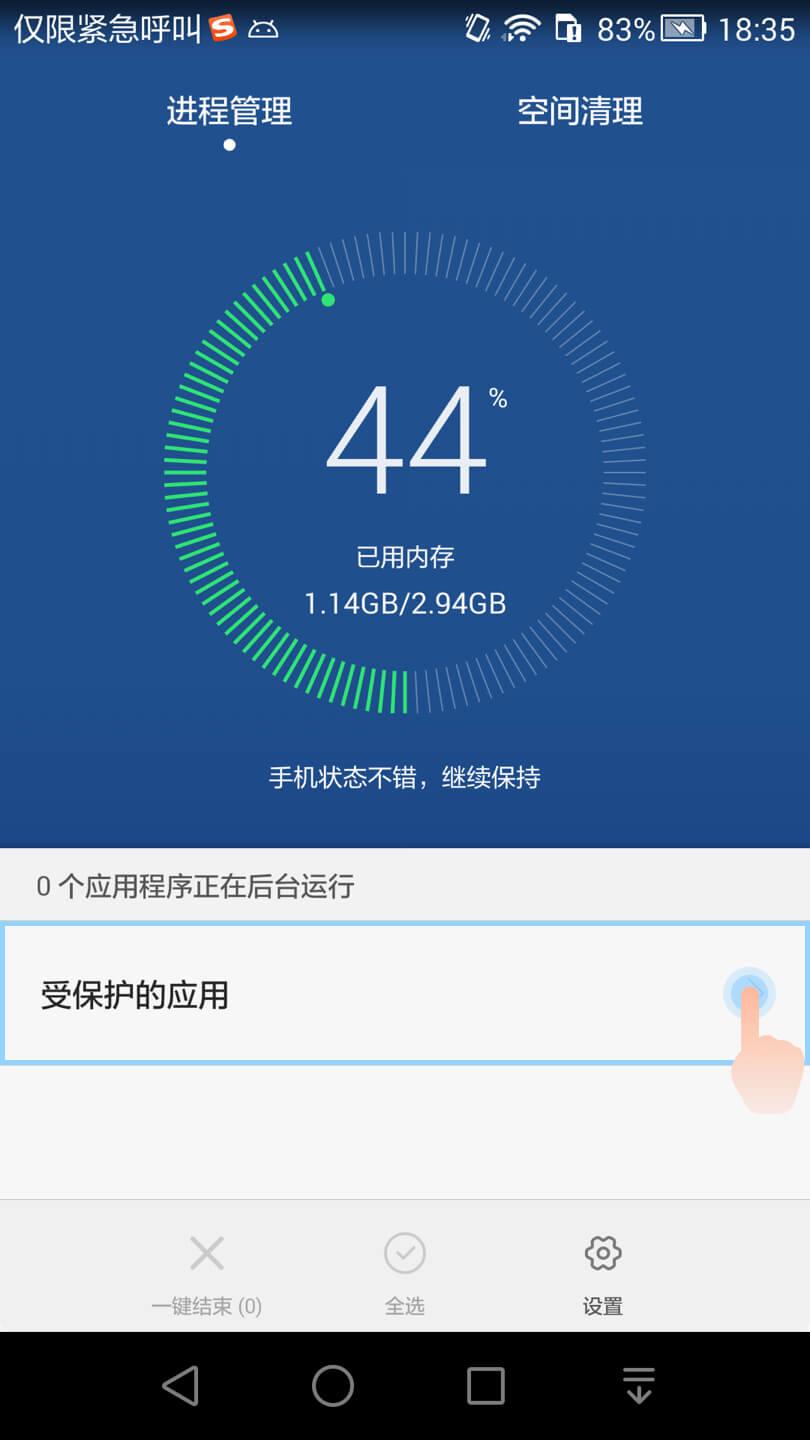Switch to the 空间清理 tab
The width and height of the screenshot is (810, 1440).
pos(580,111)
